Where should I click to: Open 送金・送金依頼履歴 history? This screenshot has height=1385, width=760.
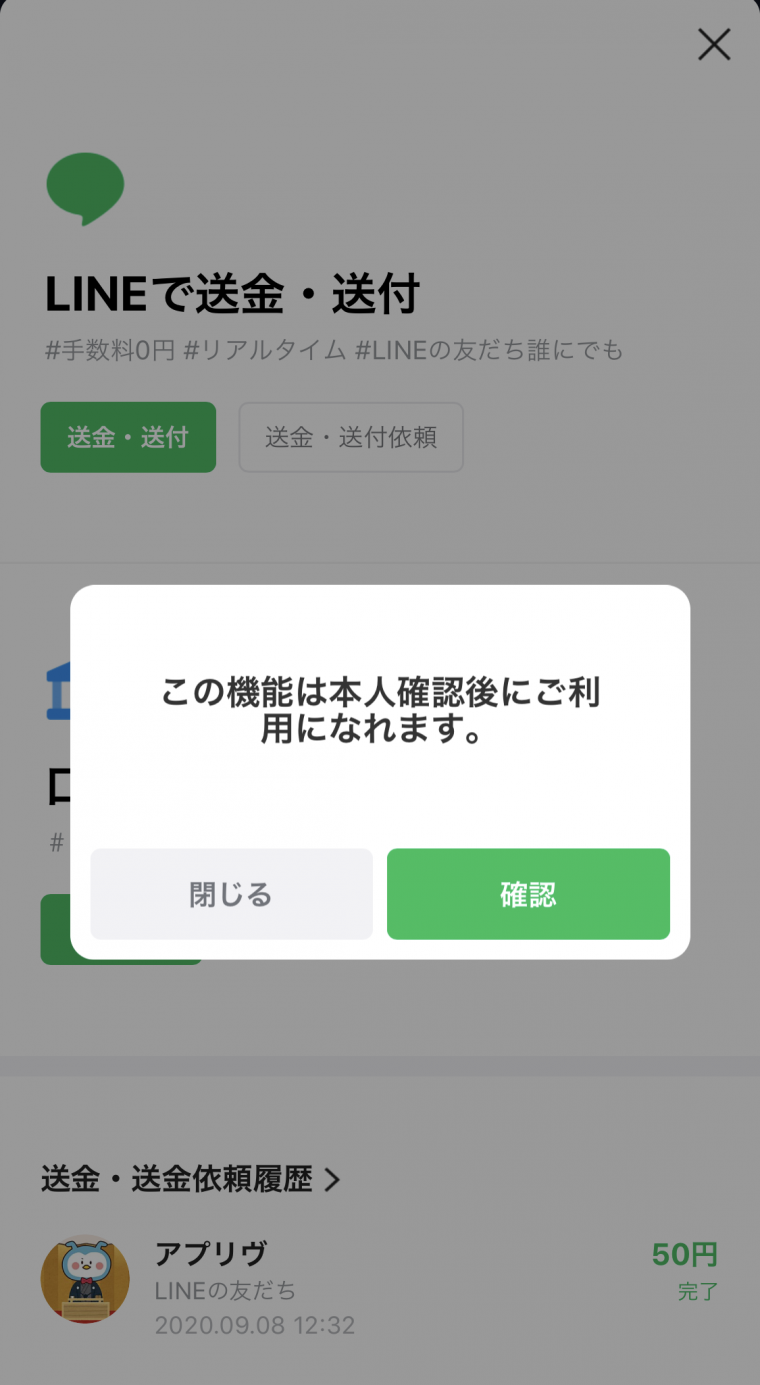coord(191,1179)
